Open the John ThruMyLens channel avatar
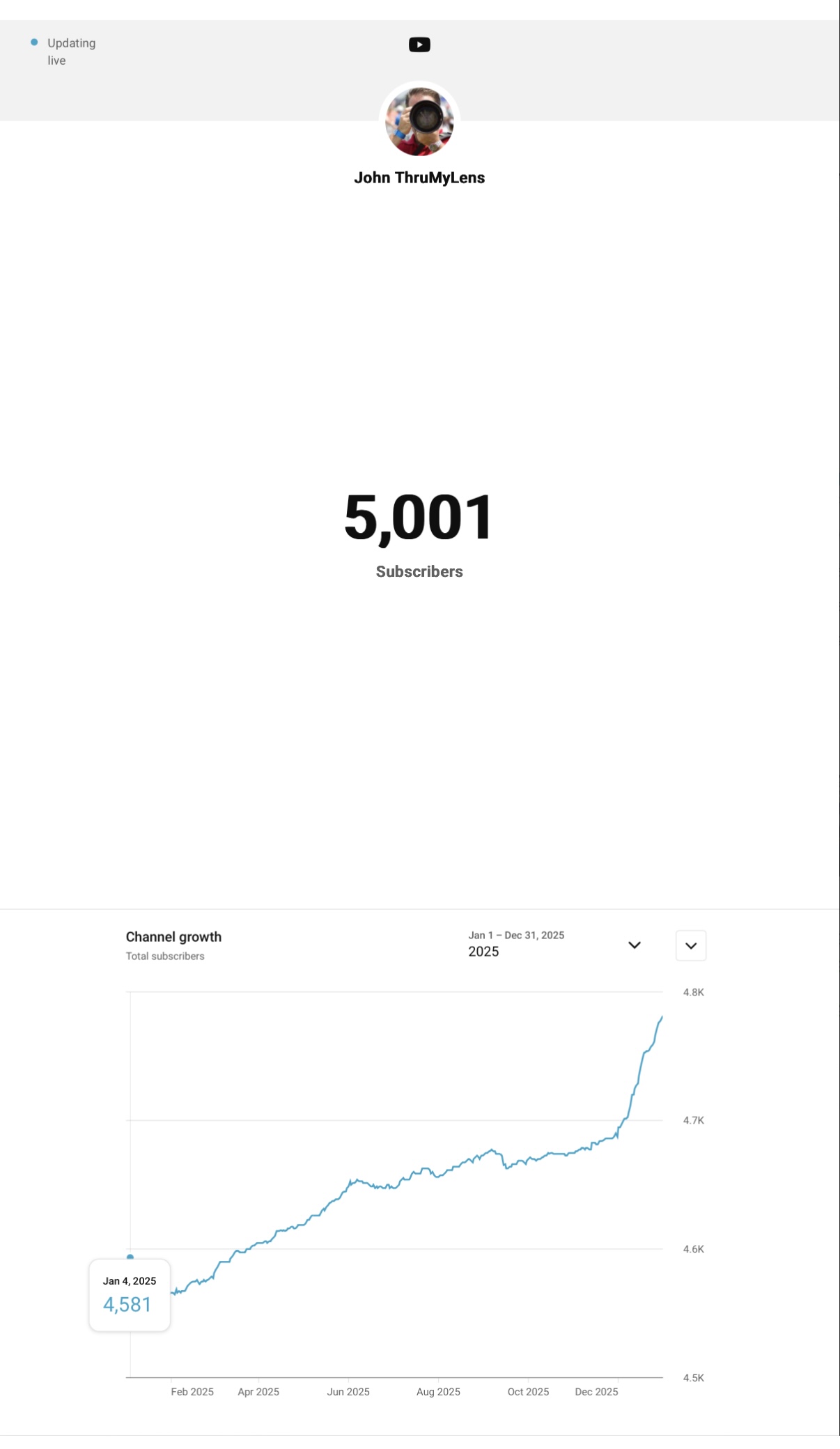 (419, 121)
